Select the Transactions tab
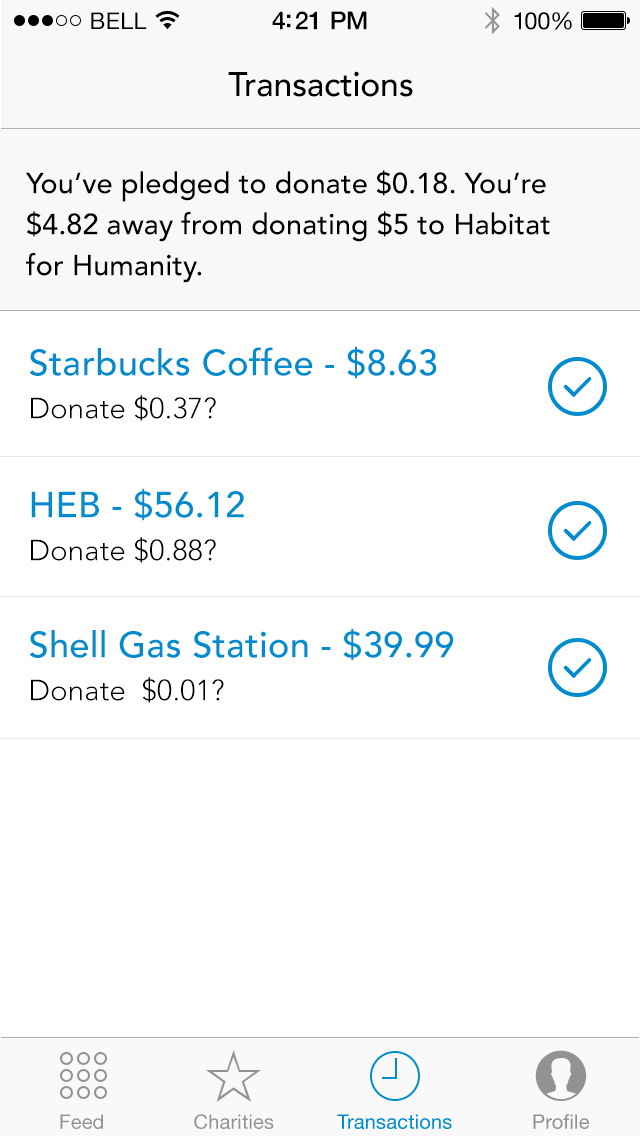 coord(394,1088)
